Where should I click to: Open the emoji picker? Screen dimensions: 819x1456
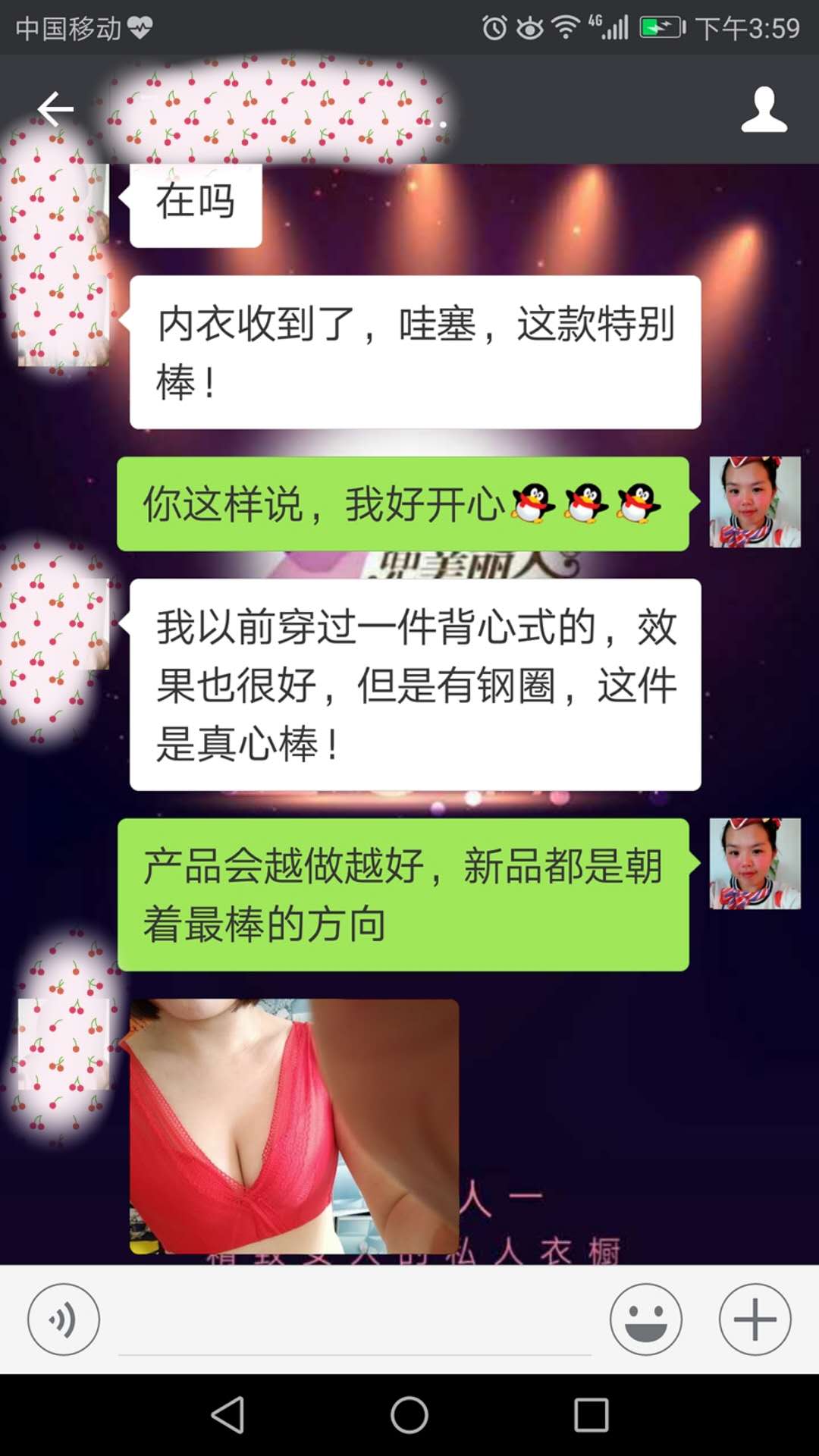(x=645, y=1319)
